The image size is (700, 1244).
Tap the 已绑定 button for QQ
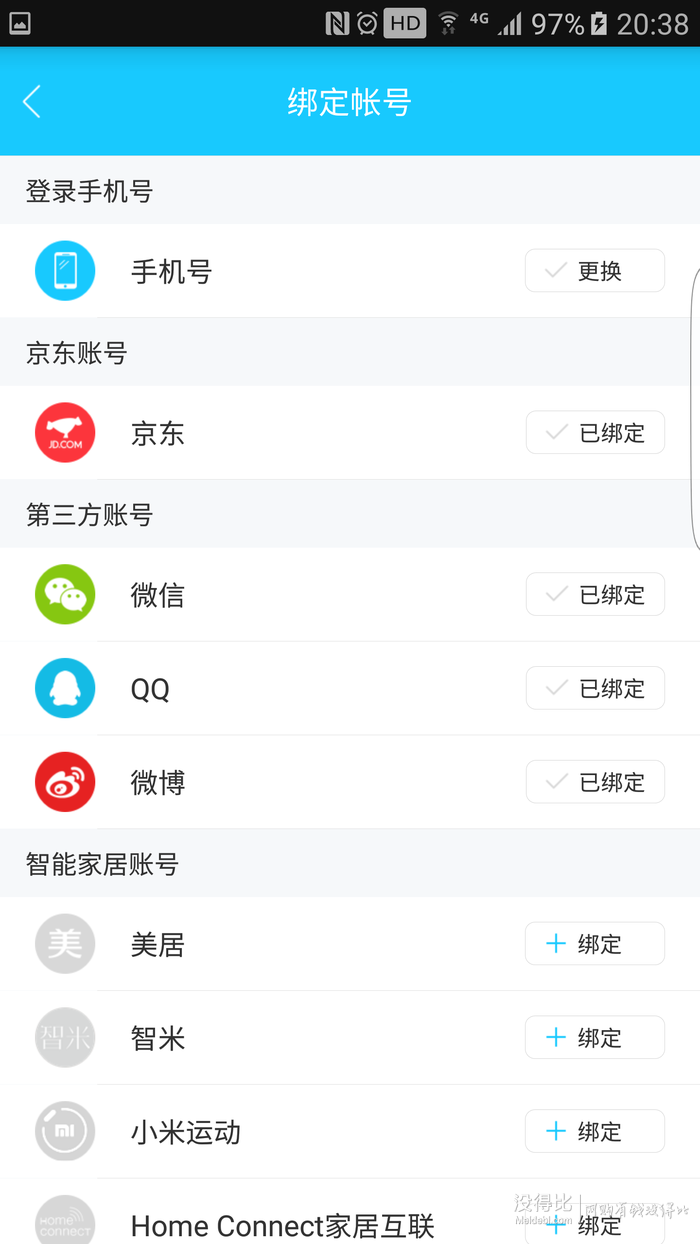[x=595, y=689]
